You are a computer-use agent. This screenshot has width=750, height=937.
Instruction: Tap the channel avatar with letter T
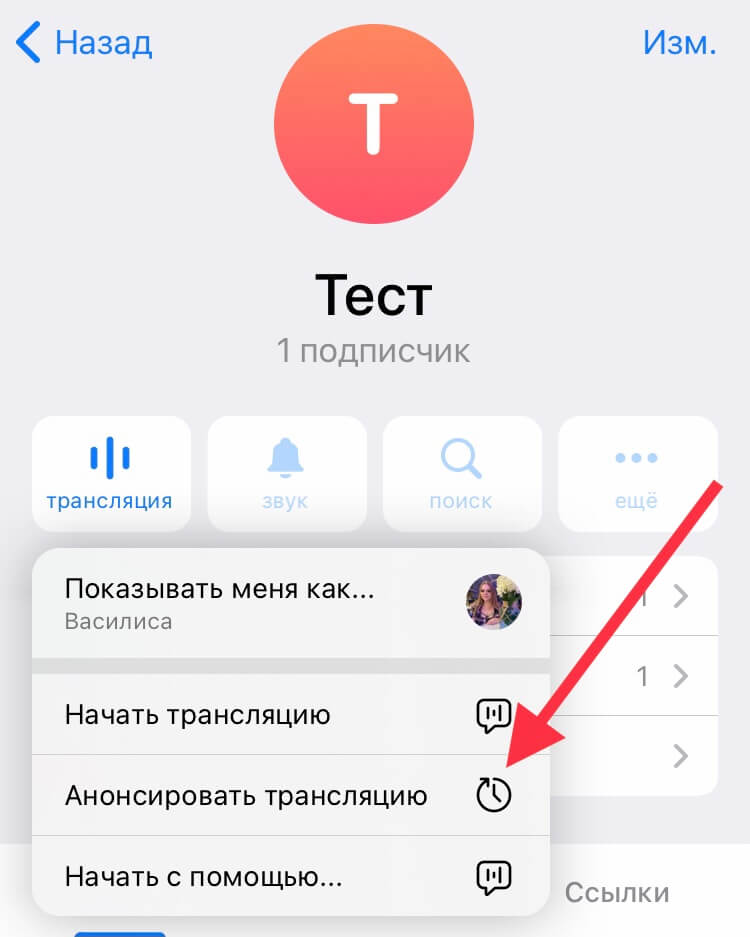click(x=374, y=123)
